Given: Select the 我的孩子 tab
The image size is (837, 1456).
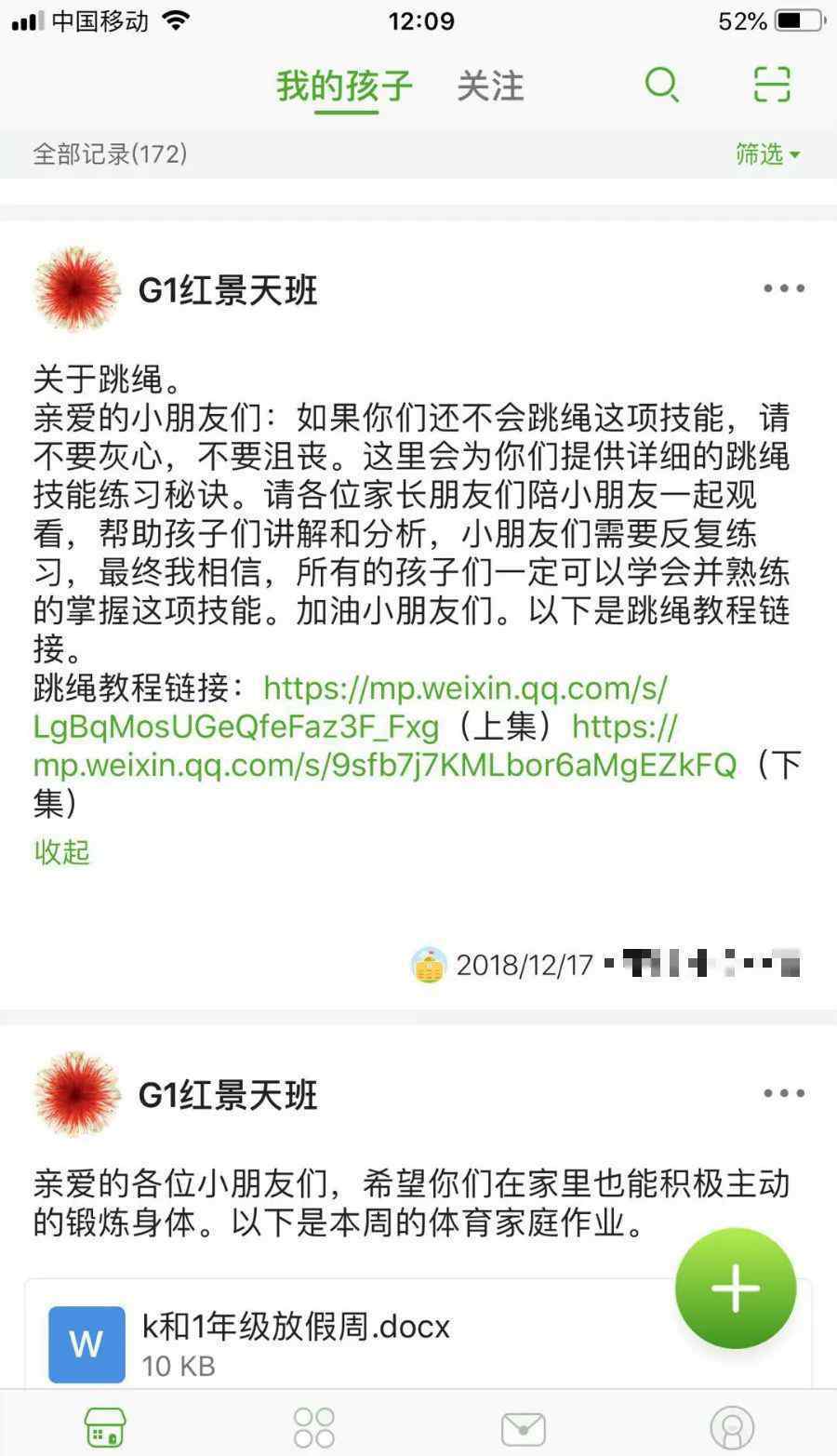Looking at the screenshot, I should [x=344, y=87].
